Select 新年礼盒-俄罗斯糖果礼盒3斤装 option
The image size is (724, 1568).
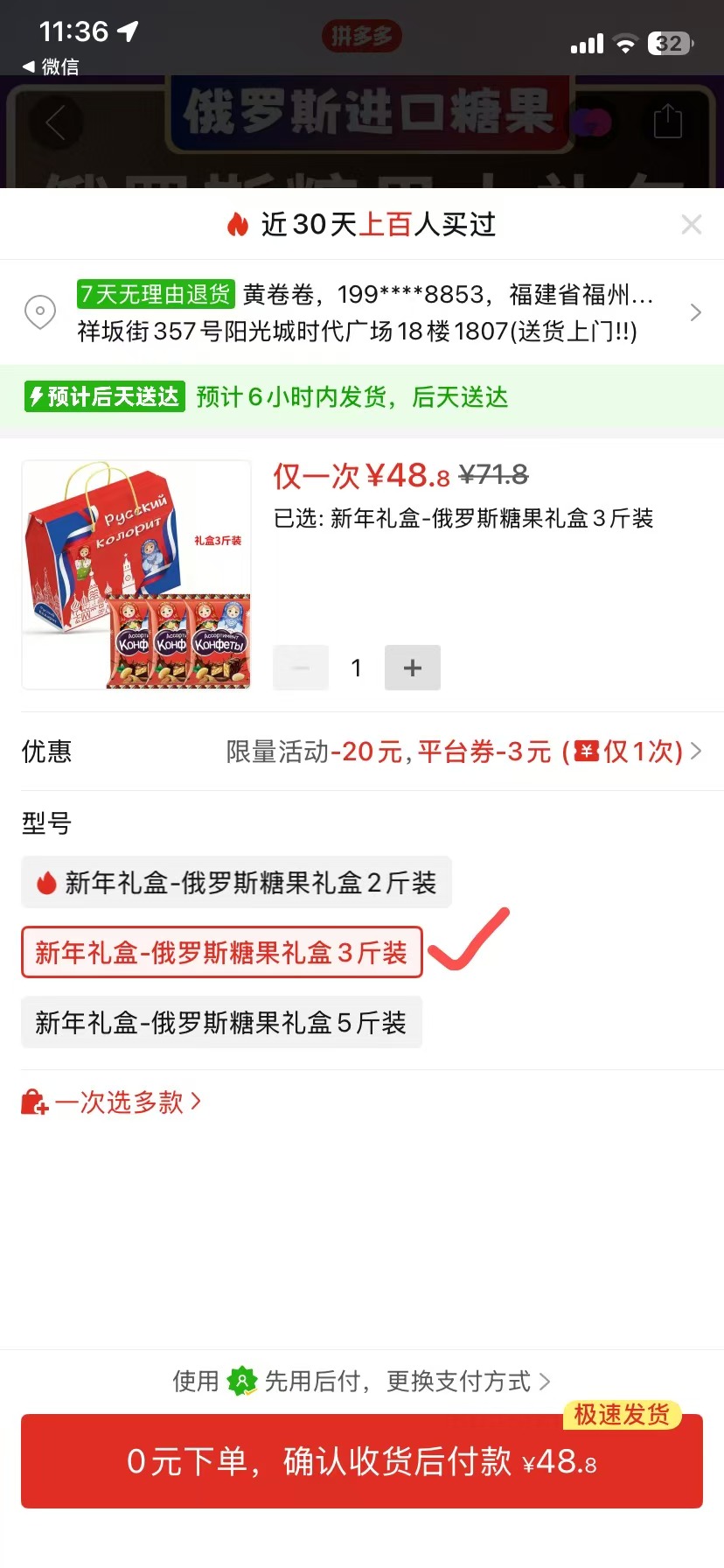[x=222, y=952]
